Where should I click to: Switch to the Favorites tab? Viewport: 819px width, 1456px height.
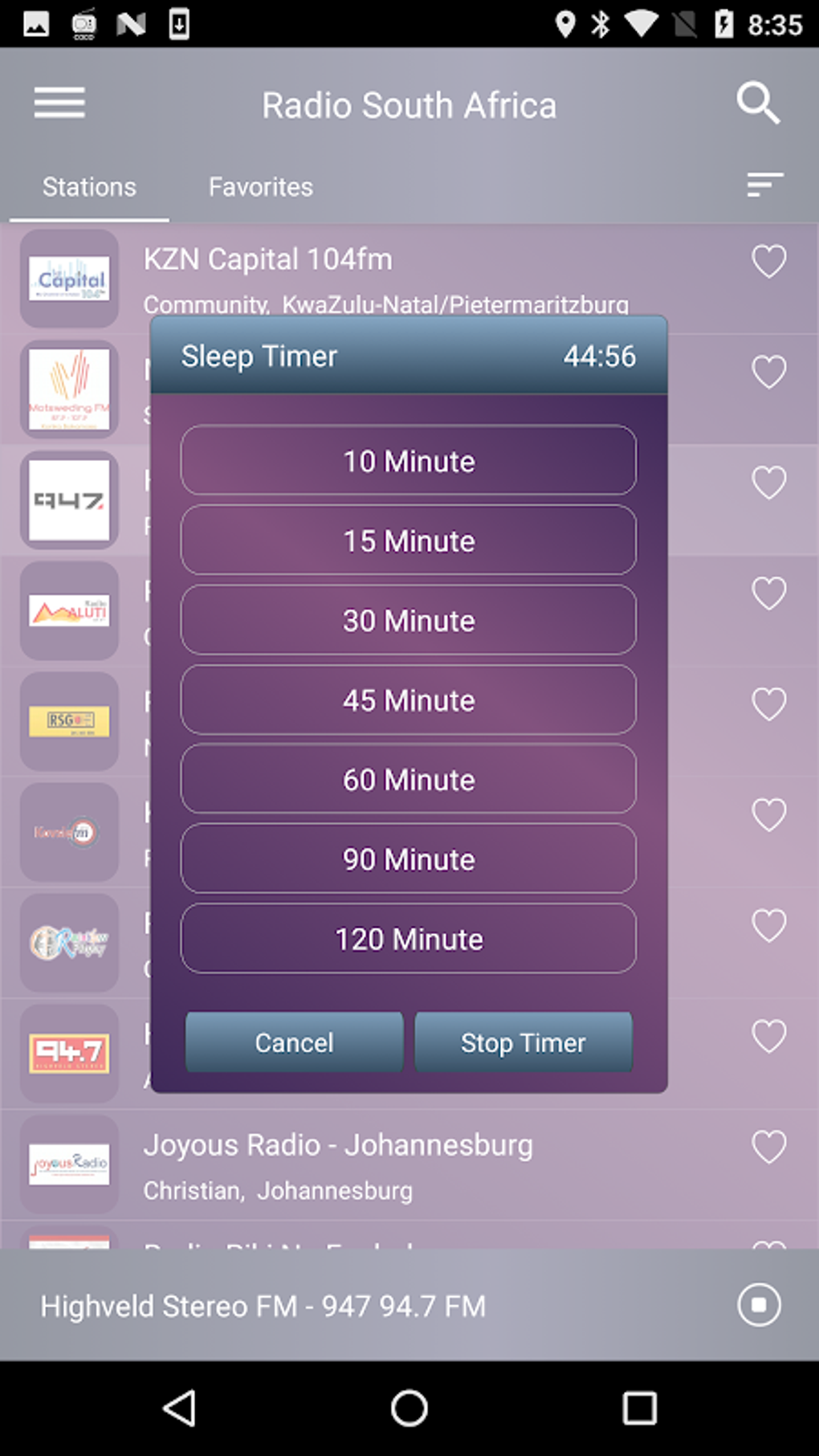coord(260,186)
